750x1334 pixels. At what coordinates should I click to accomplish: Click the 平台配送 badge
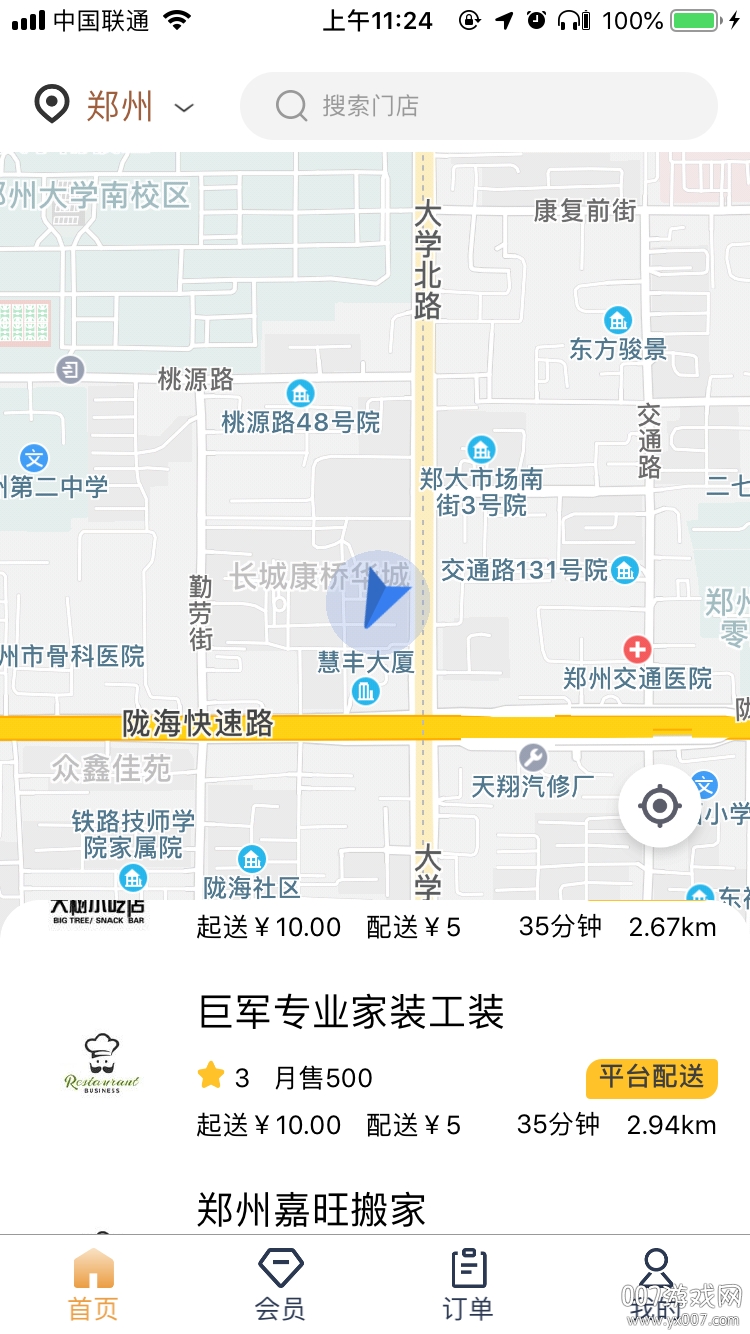[x=651, y=1079]
